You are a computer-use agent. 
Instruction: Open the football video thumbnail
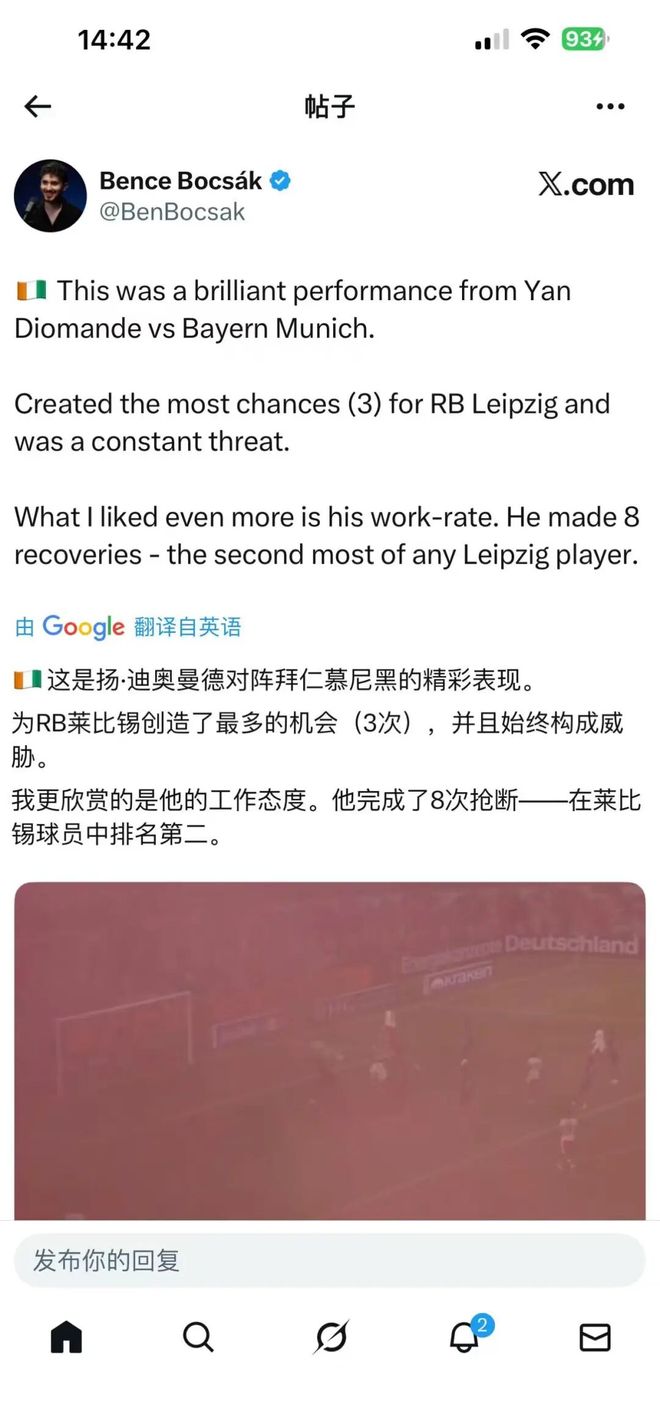tap(330, 1050)
